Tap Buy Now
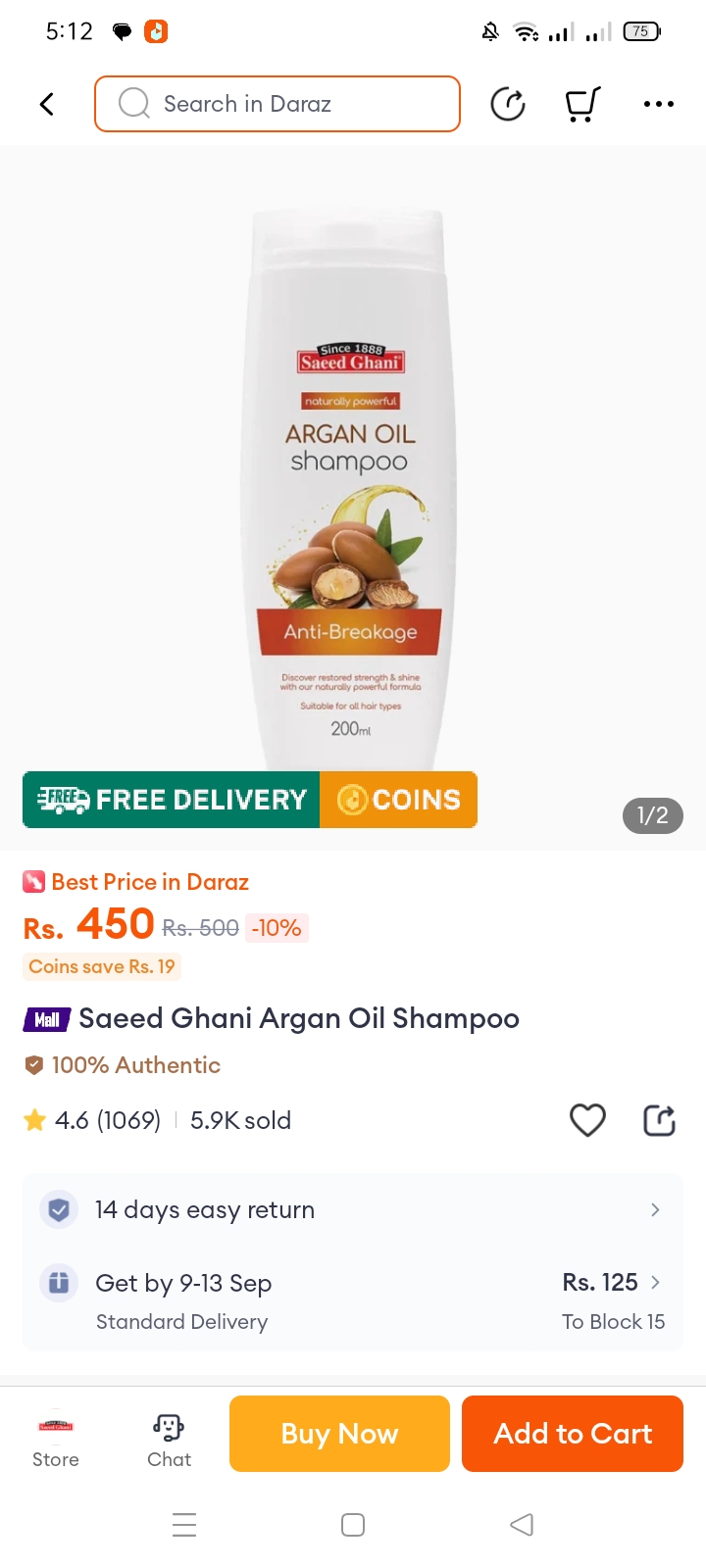The width and height of the screenshot is (706, 1568). [339, 1434]
